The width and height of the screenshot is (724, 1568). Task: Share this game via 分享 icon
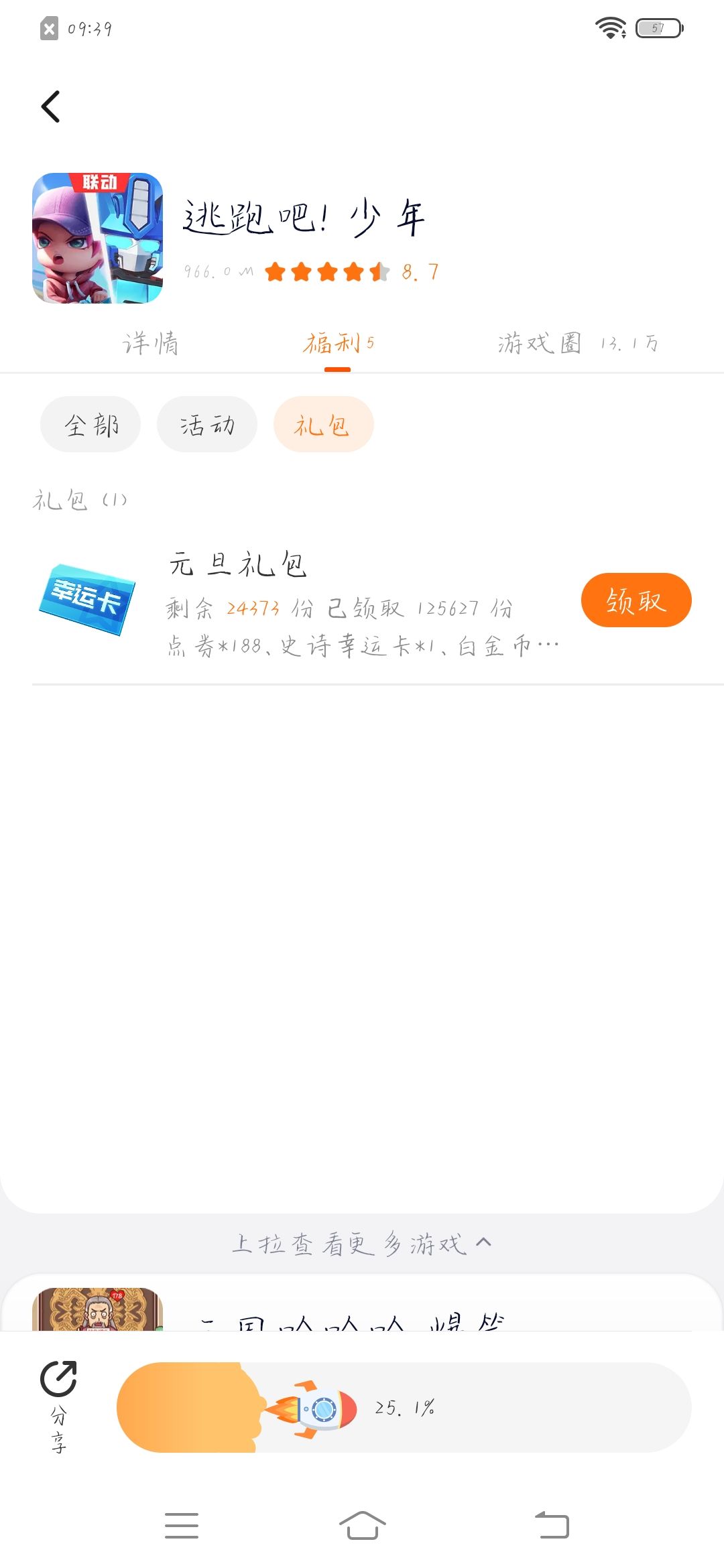(x=58, y=1407)
